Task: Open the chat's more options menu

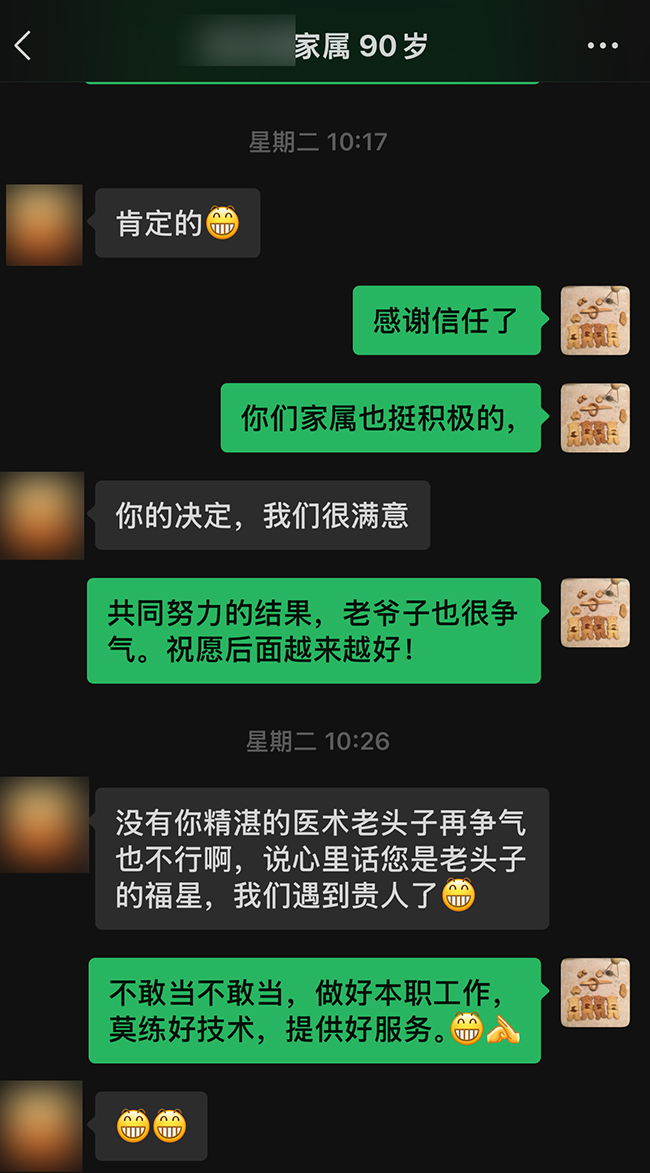Action: [x=603, y=46]
